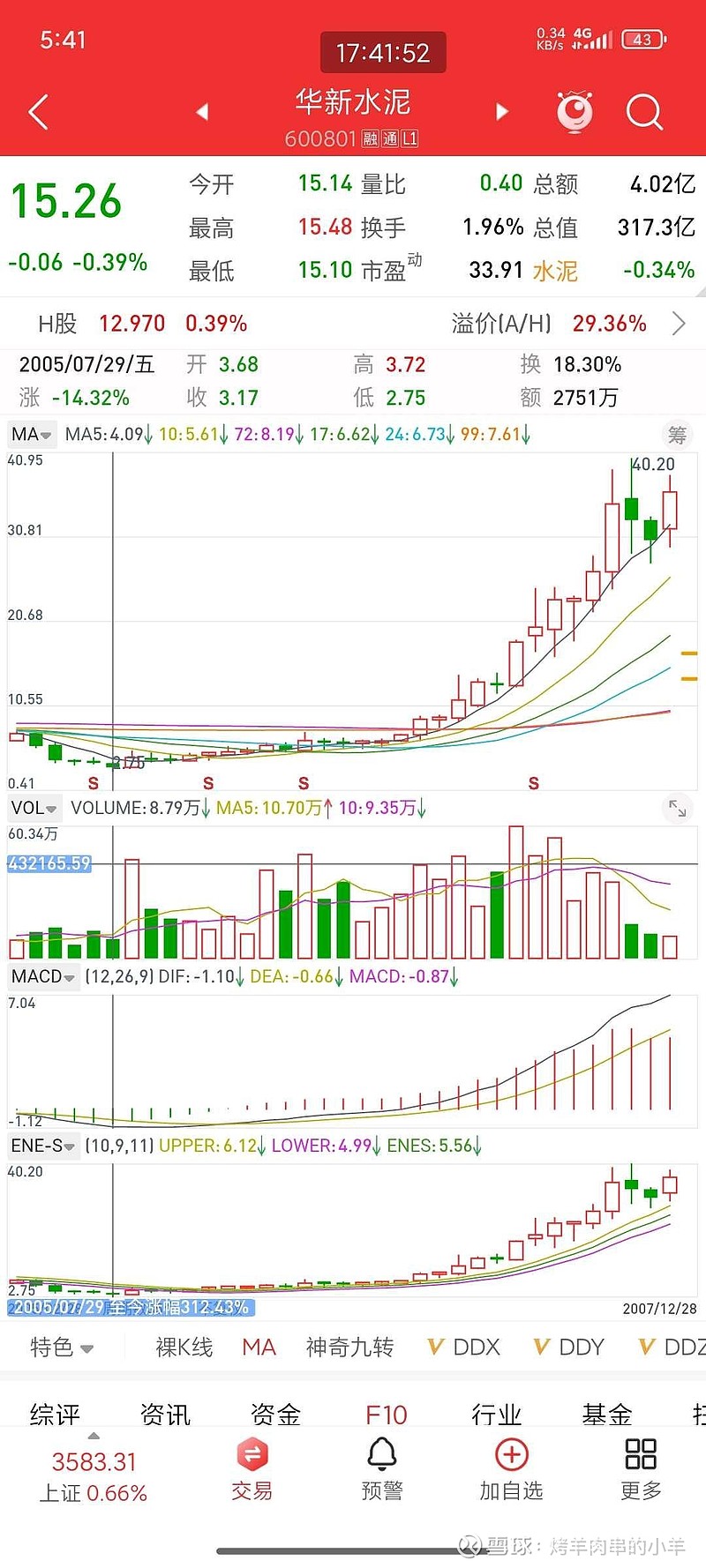706x1568 pixels.
Task: Change the VOL indicator dropdown
Action: pyautogui.click(x=34, y=808)
